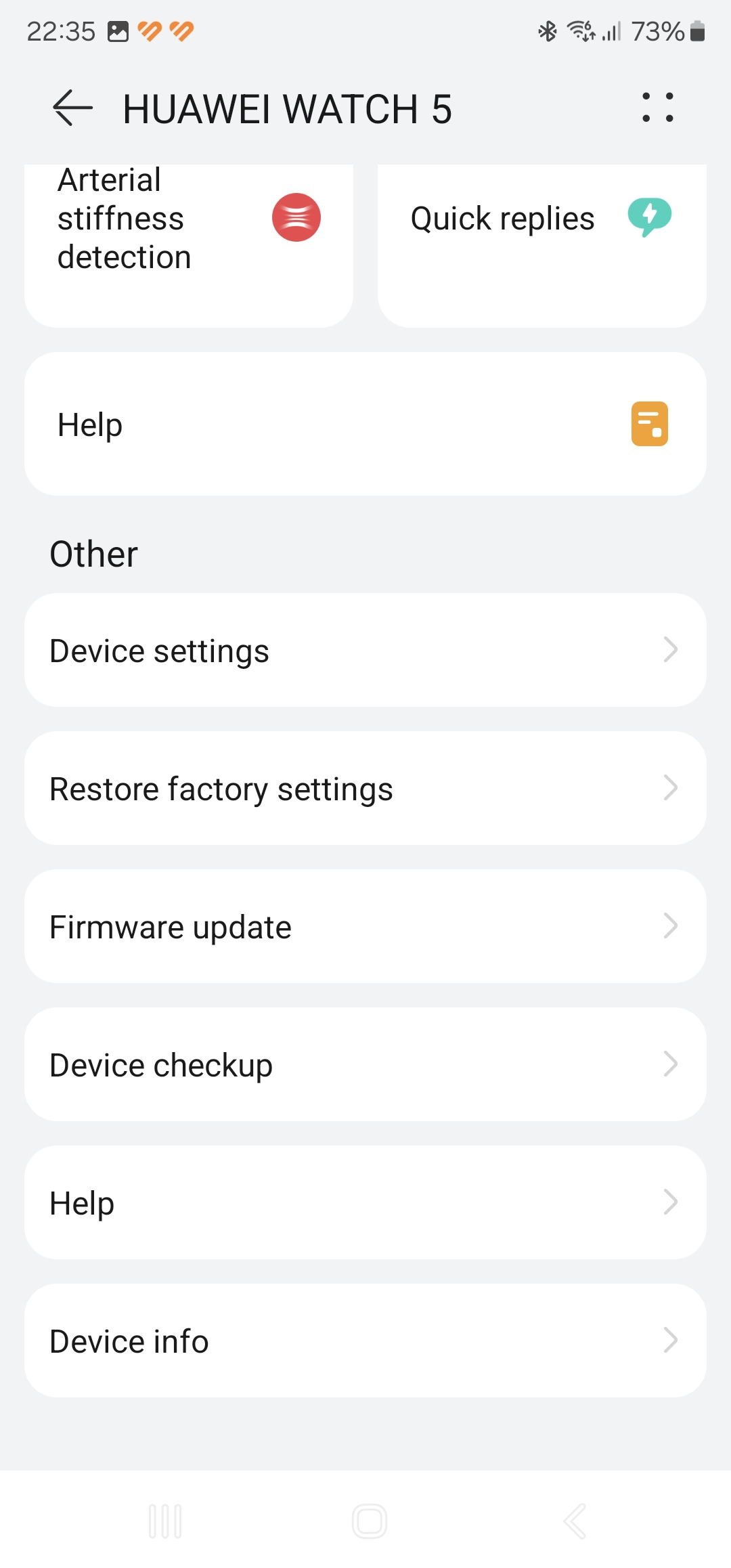
Task: Open the Help card with orange icon
Action: coord(365,424)
